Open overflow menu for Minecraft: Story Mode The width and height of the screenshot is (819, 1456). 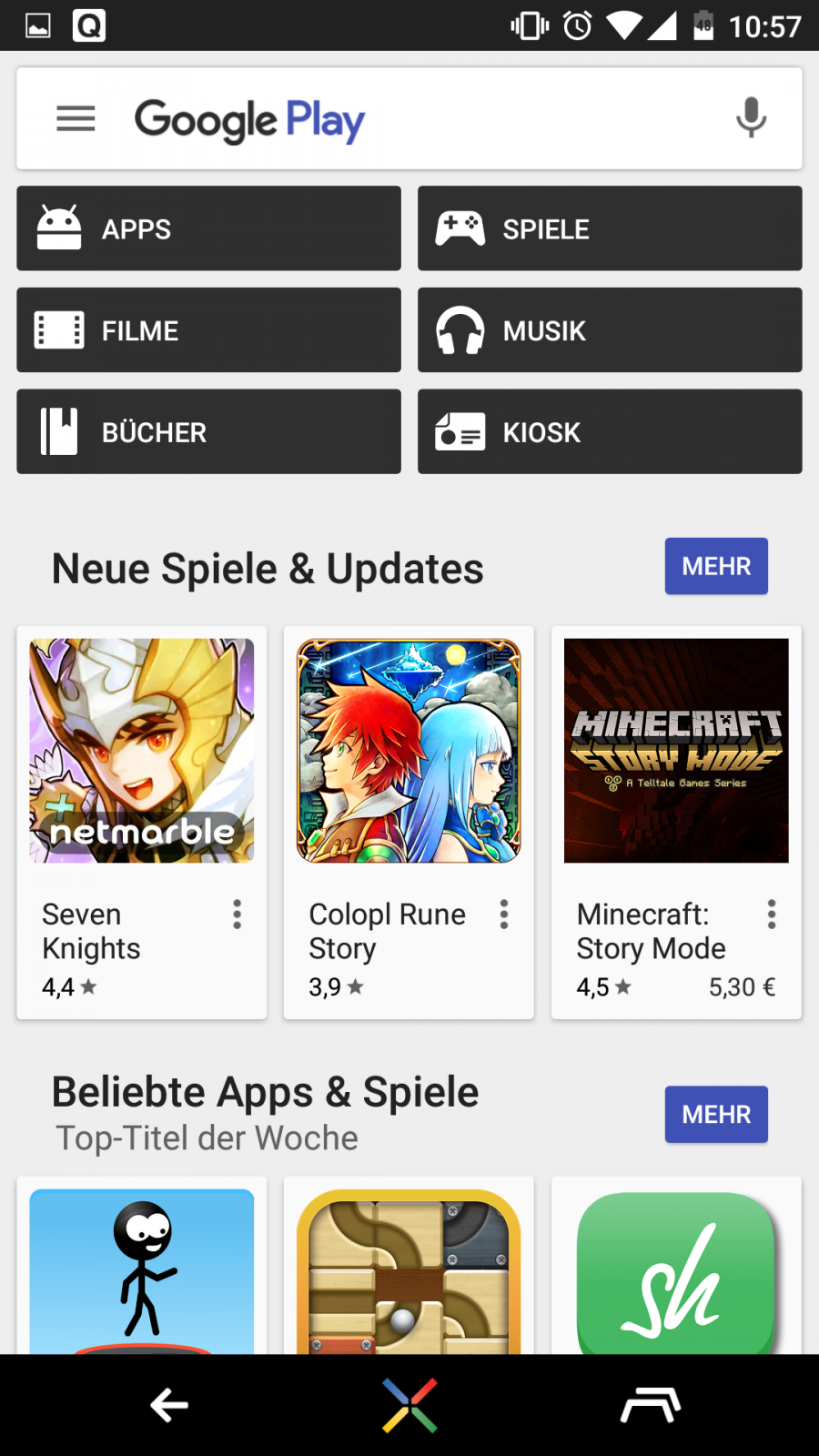772,914
